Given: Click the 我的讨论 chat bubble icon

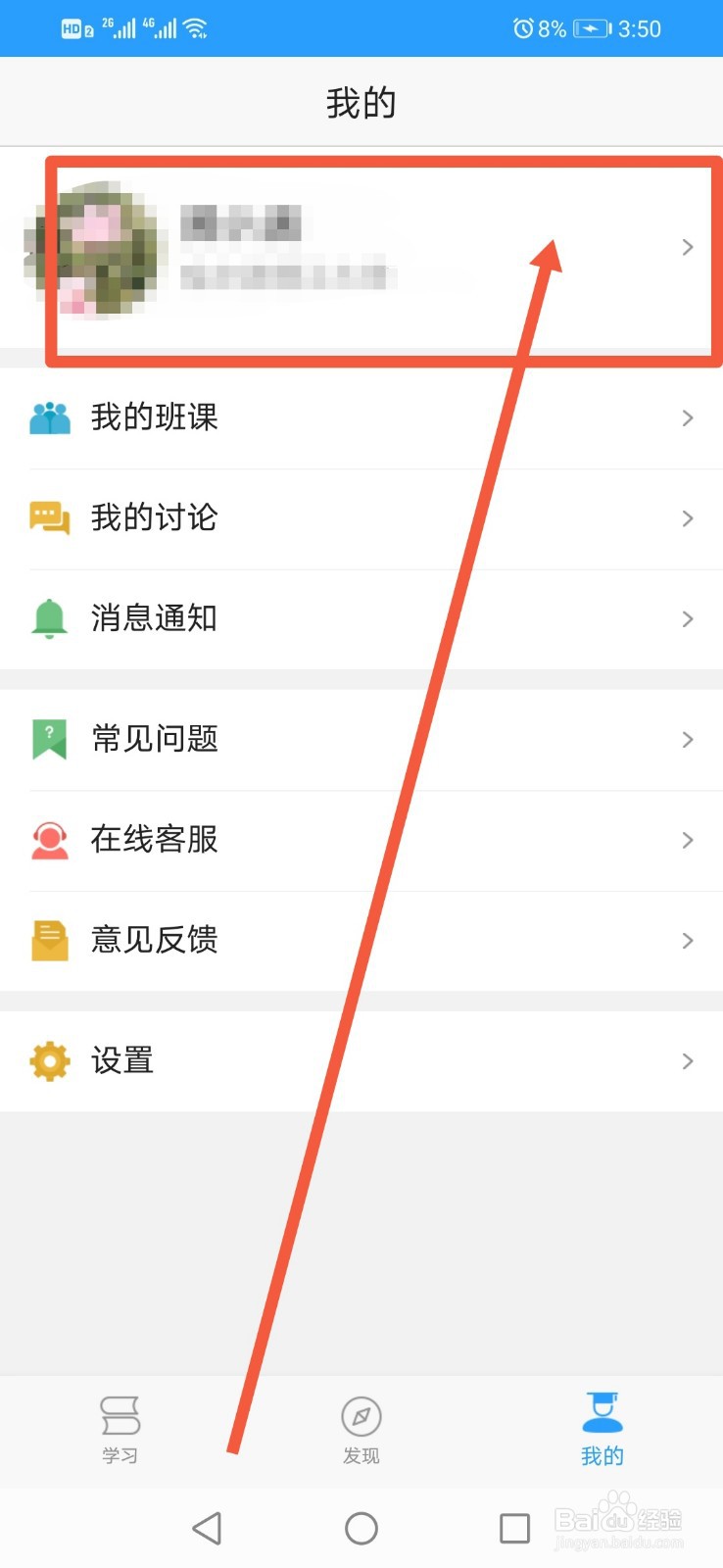Looking at the screenshot, I should [x=49, y=517].
